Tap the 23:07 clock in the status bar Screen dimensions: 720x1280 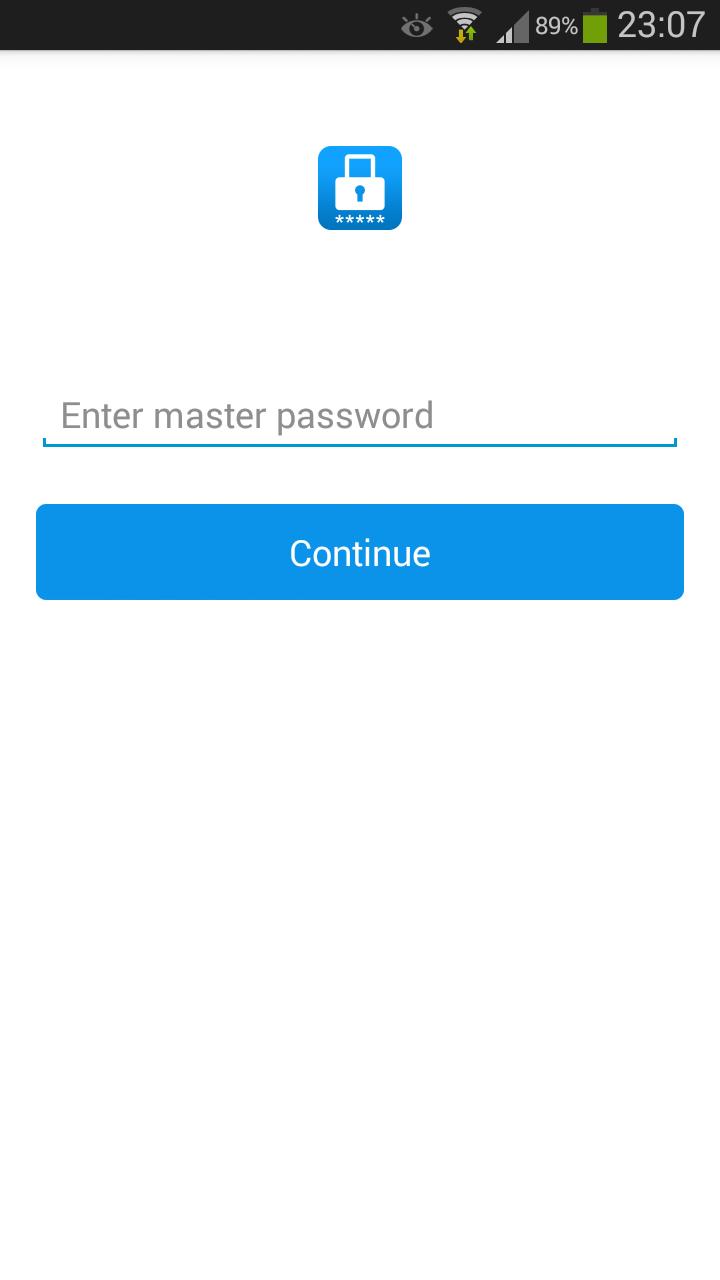[x=660, y=25]
